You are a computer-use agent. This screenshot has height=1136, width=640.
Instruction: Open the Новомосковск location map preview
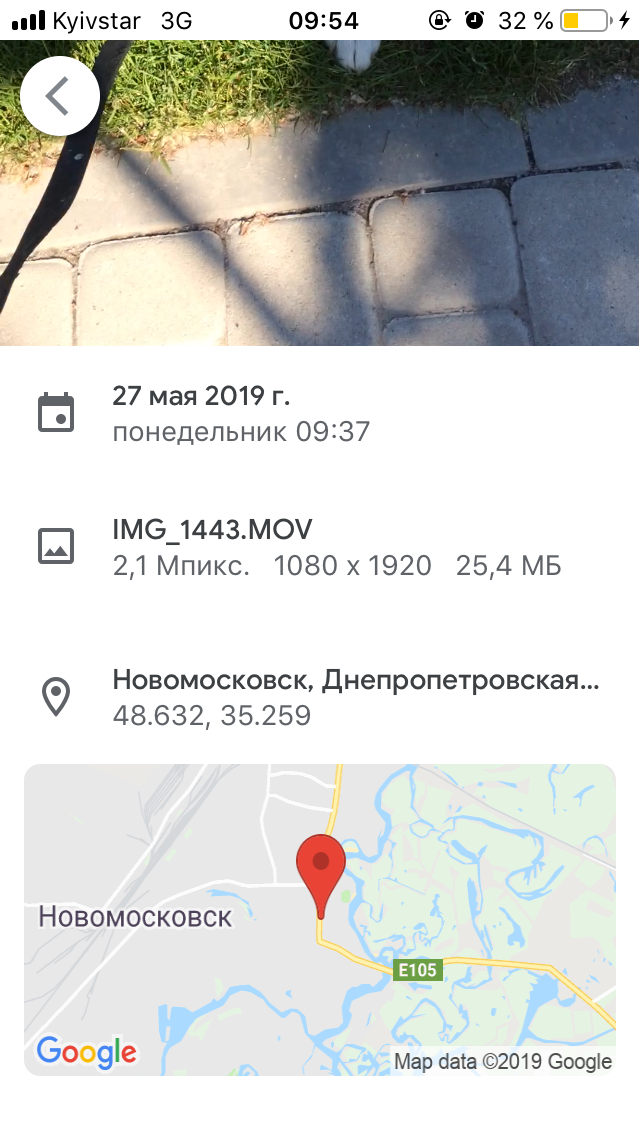point(320,920)
